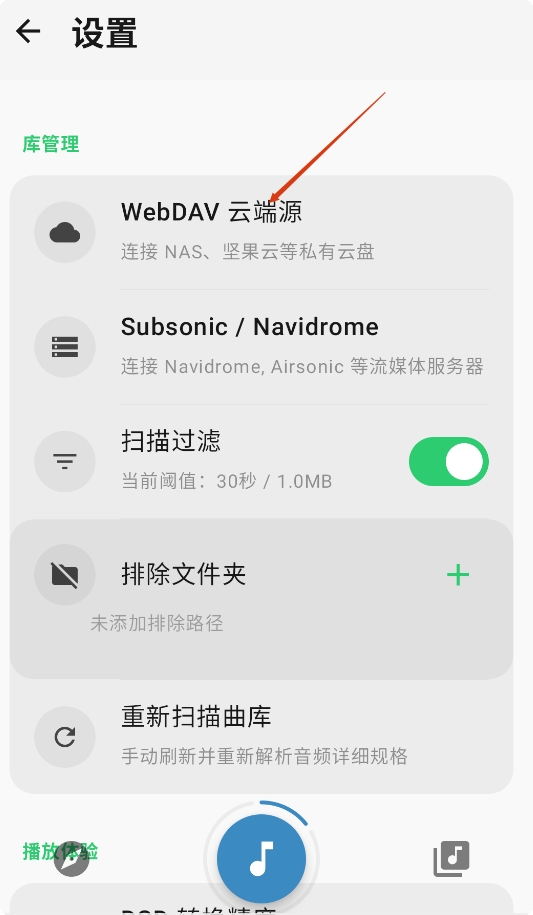The height and width of the screenshot is (915, 533).
Task: Go back from the 设置 screen
Action: 28,32
